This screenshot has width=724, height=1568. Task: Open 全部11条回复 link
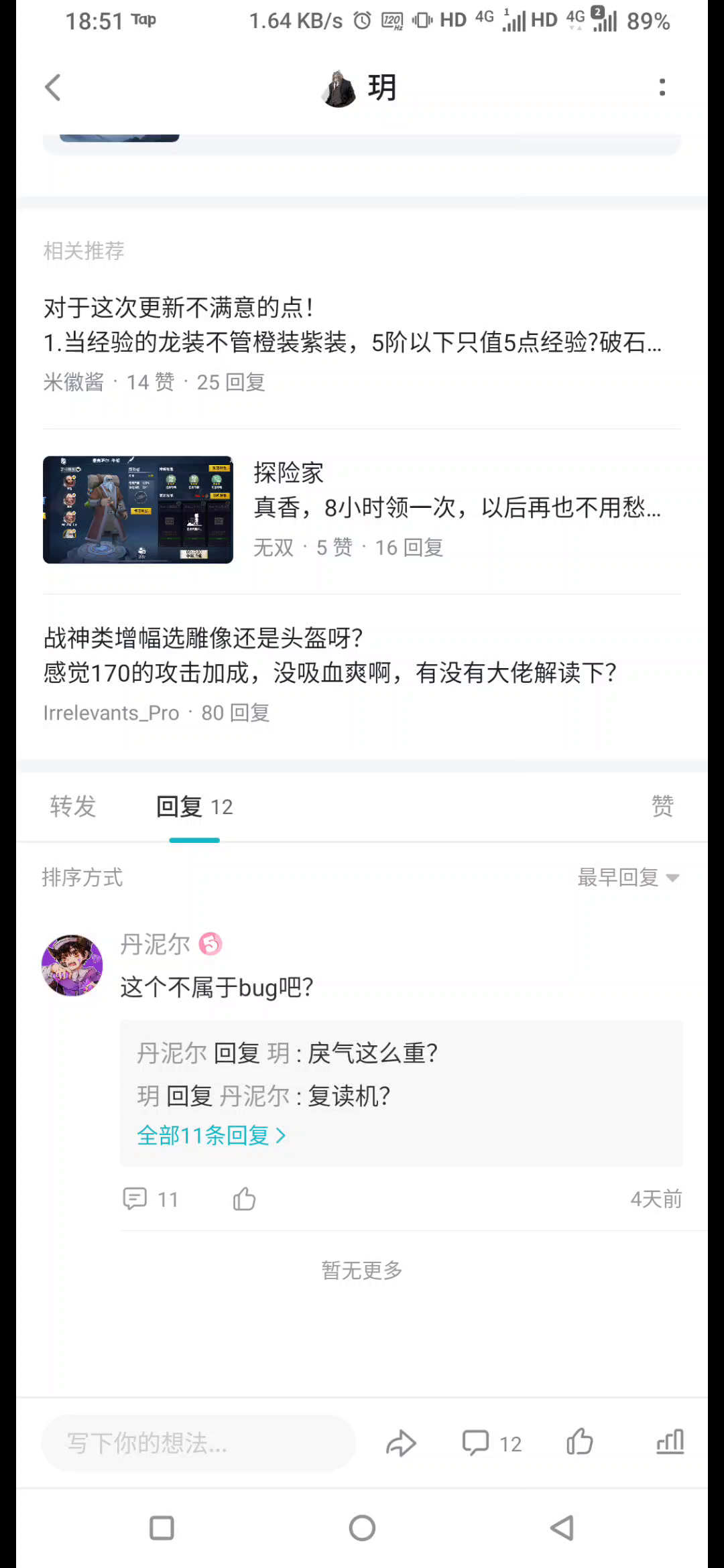pyautogui.click(x=211, y=1136)
